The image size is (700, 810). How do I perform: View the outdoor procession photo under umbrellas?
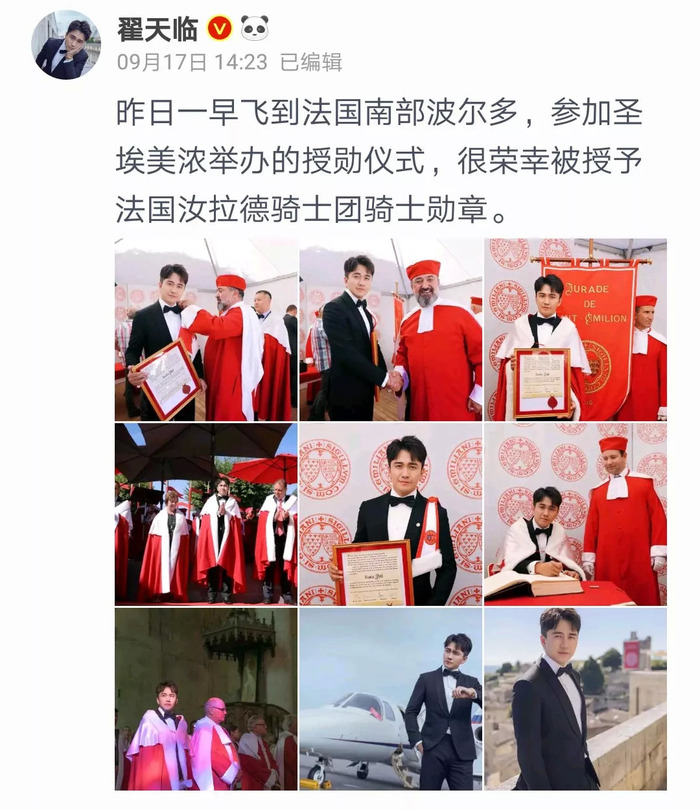(205, 514)
